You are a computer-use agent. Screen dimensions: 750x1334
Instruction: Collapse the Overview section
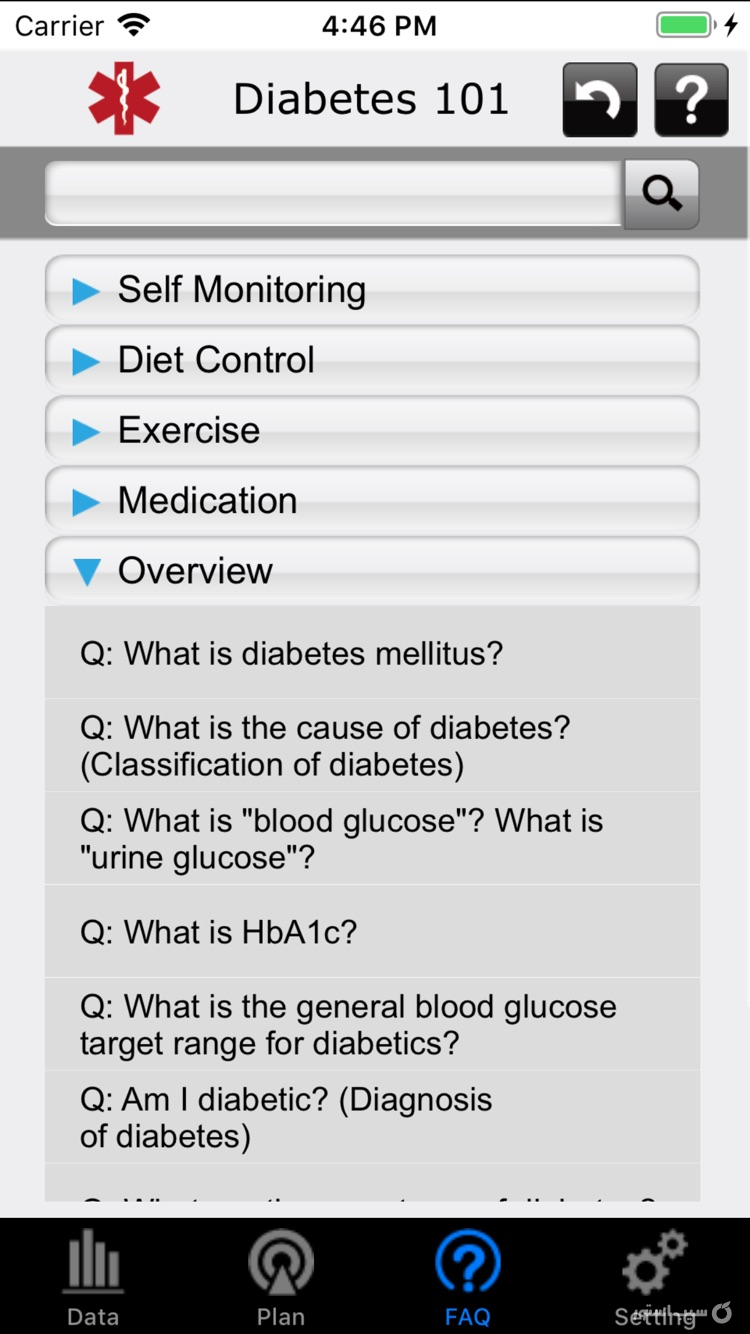pyautogui.click(x=370, y=570)
